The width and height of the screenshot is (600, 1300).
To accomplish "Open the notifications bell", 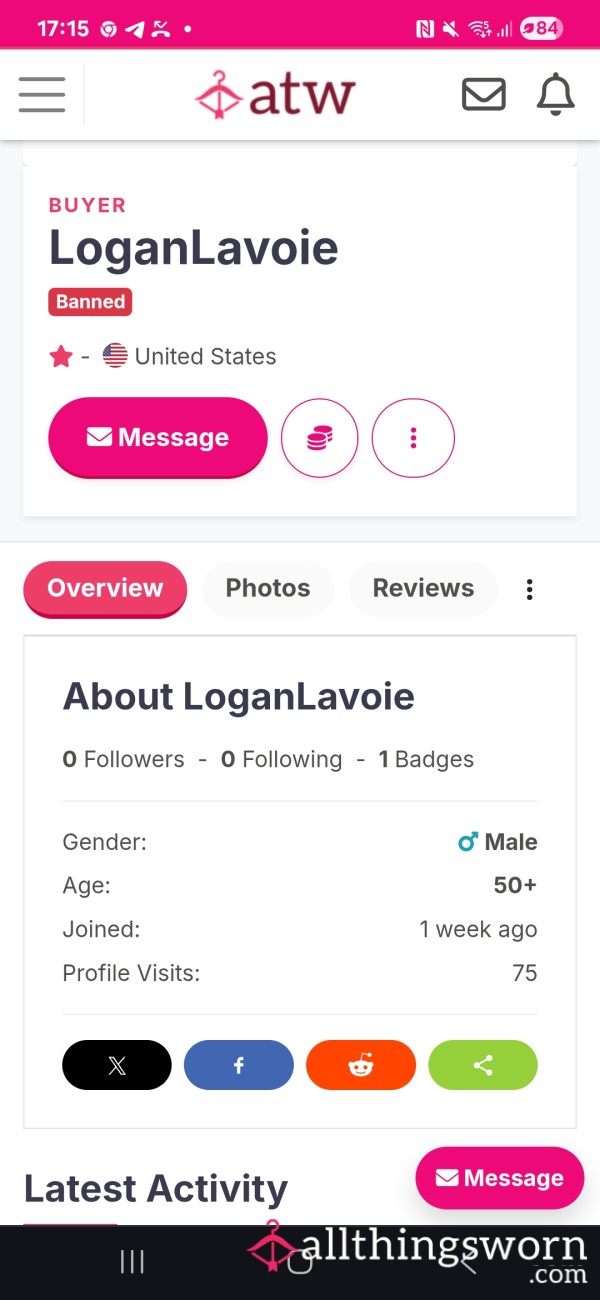I will pos(556,94).
